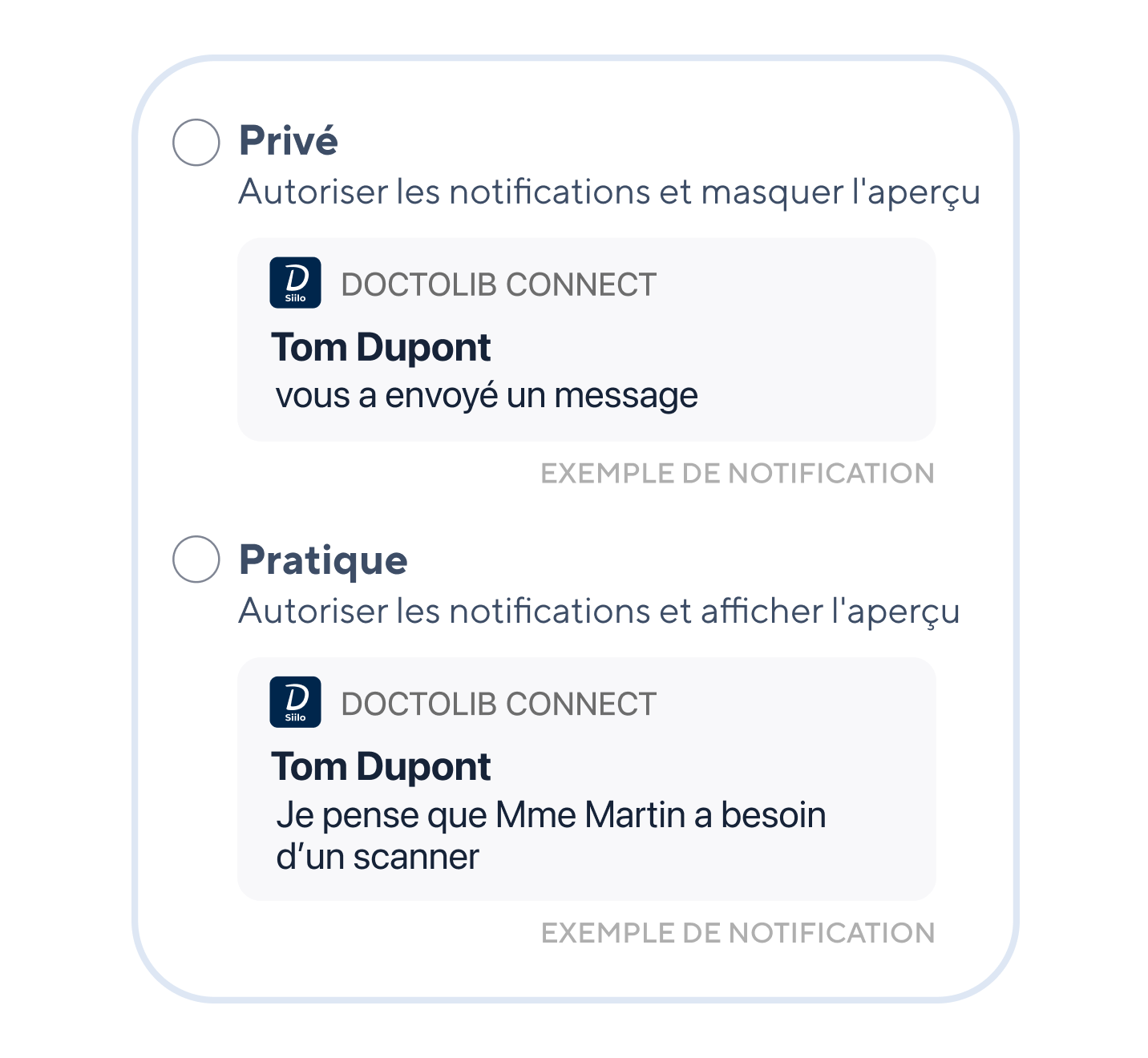Select the Privé notification option
The height and width of the screenshot is (1058, 1148).
(196, 143)
